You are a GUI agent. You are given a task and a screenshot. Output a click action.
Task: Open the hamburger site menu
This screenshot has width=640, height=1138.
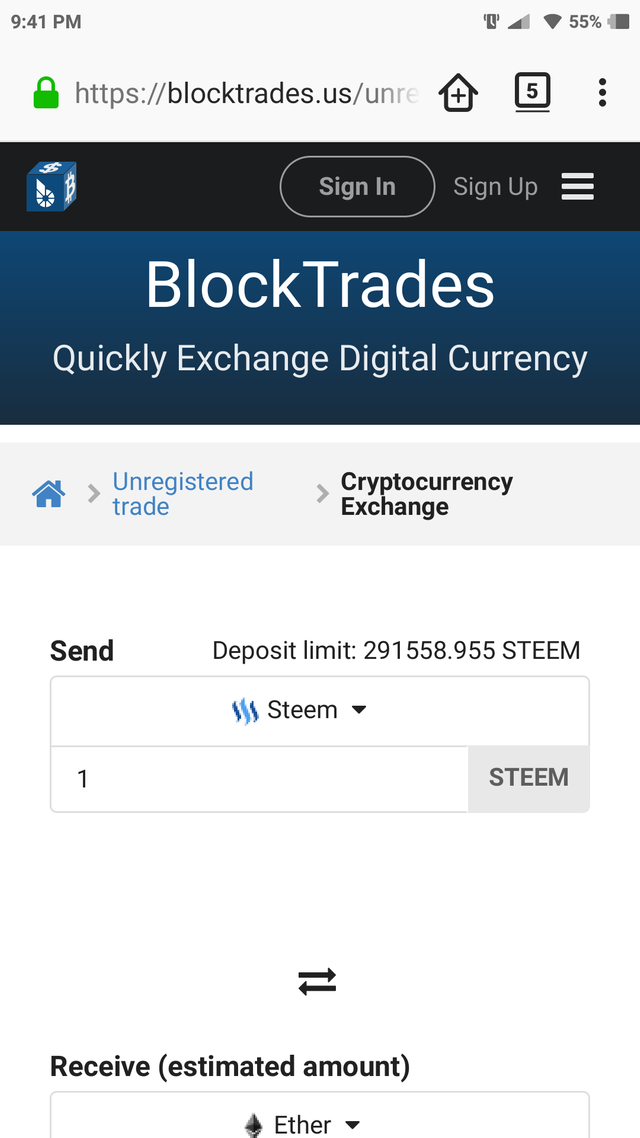pos(578,187)
